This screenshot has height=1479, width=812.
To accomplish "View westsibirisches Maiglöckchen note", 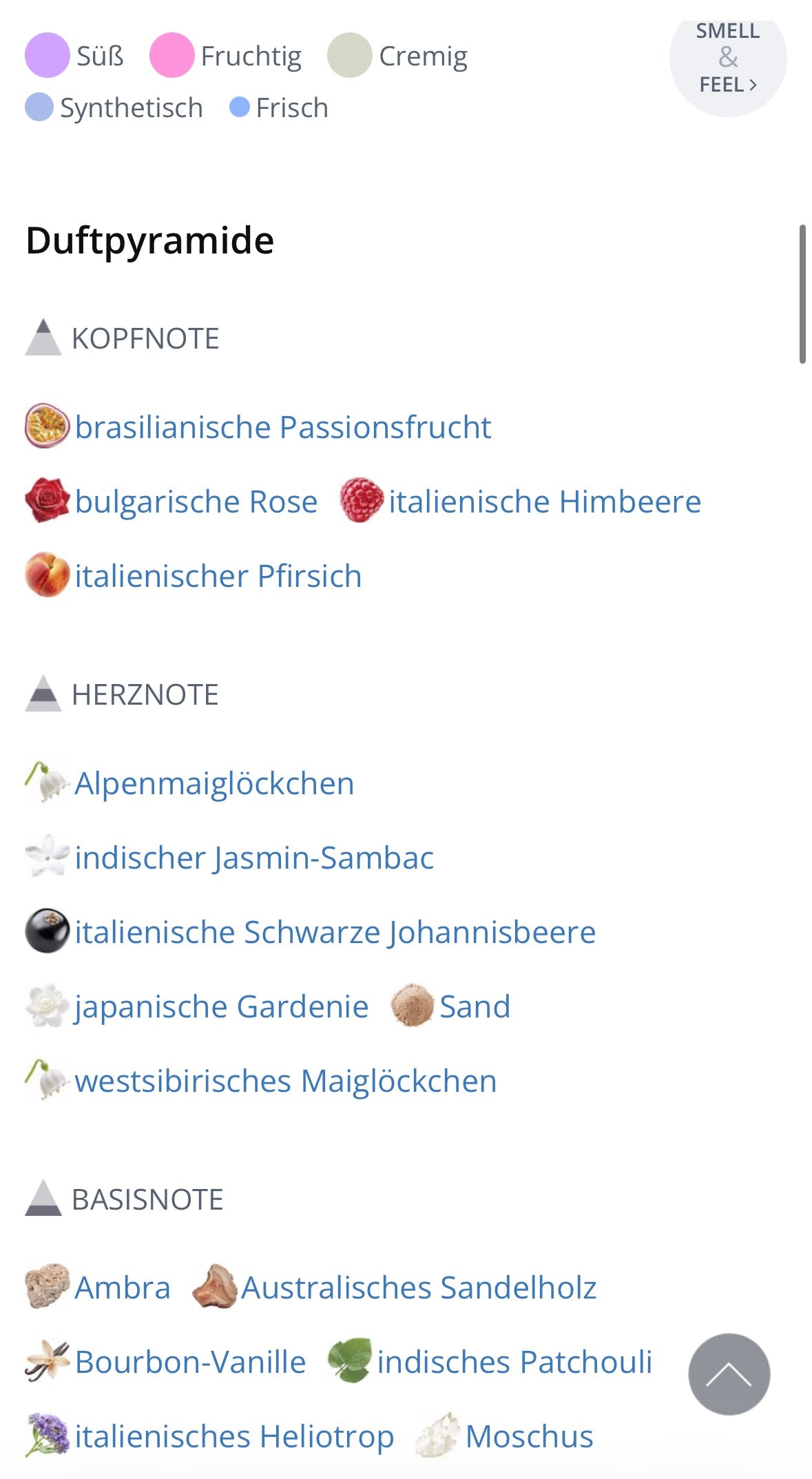I will 285,1081.
